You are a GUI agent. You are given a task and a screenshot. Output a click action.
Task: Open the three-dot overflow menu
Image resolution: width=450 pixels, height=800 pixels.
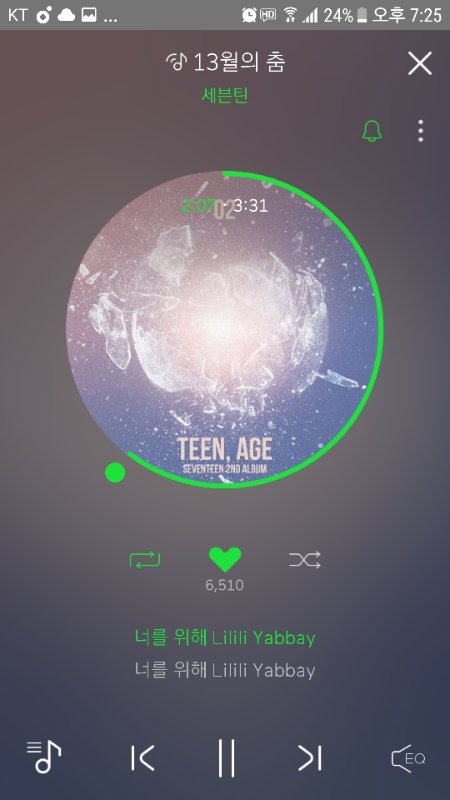point(420,131)
